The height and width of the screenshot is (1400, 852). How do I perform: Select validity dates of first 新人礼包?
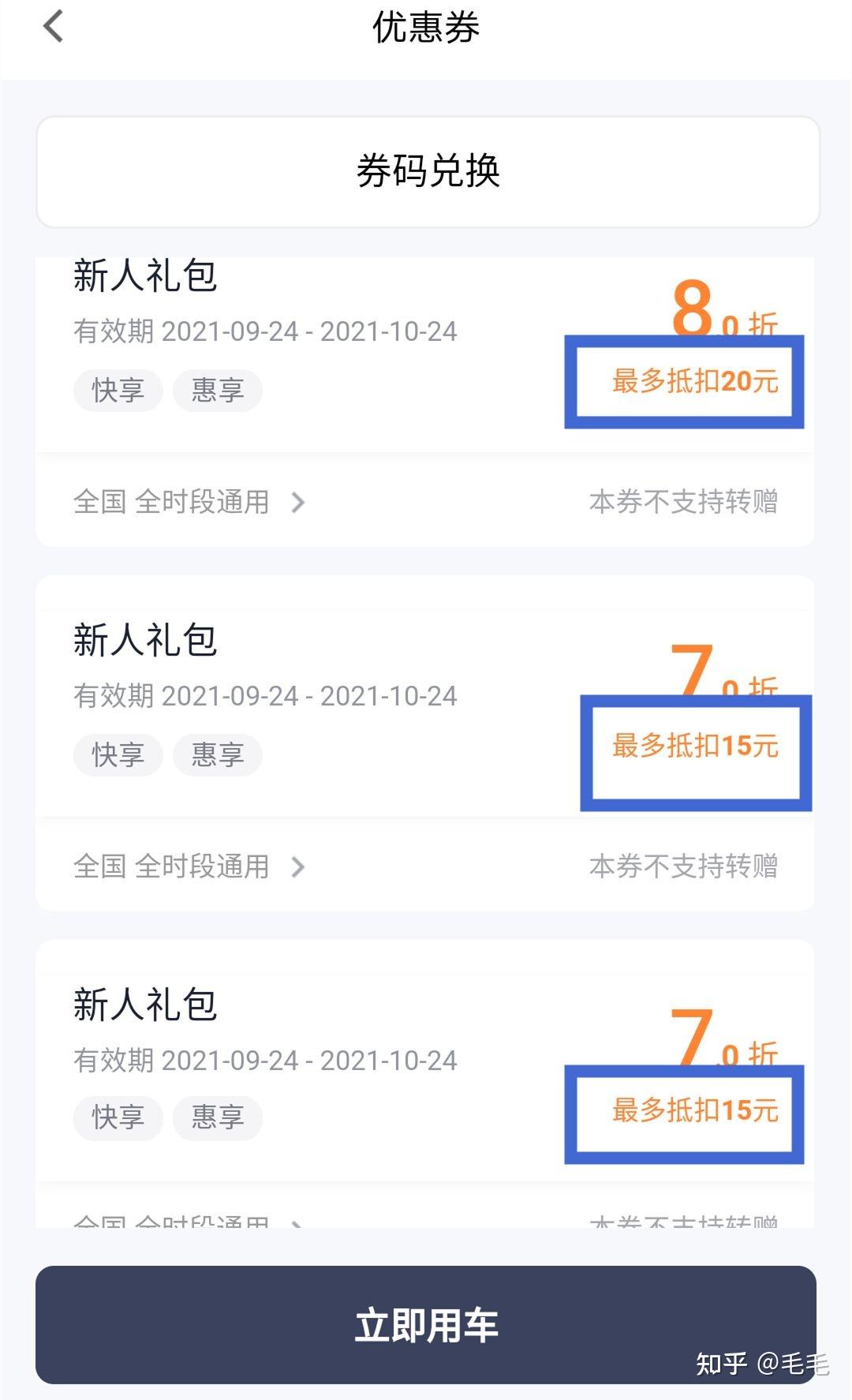(x=264, y=331)
